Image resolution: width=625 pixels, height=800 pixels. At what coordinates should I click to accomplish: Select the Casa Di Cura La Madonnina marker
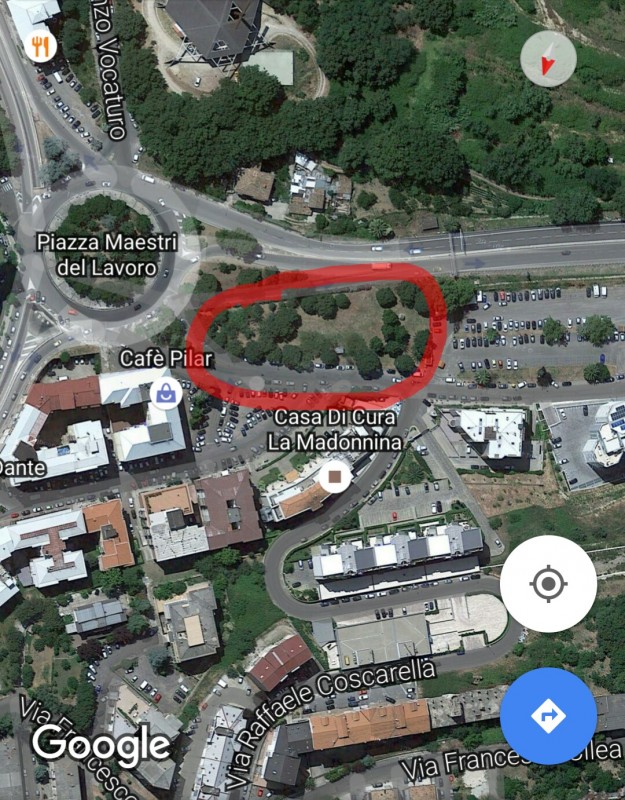click(337, 477)
